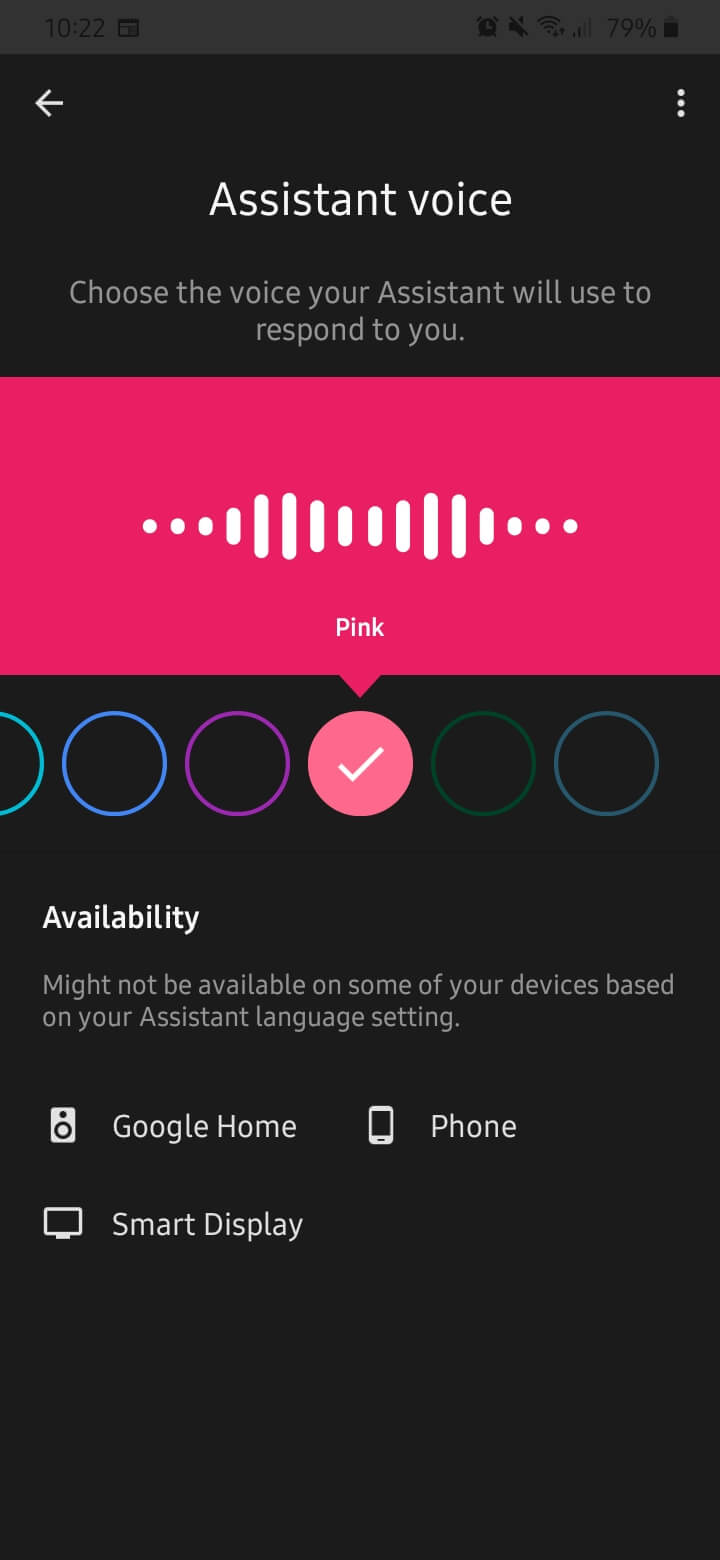
Task: Tap the checkmark on the selected Pink voice
Action: tap(360, 763)
